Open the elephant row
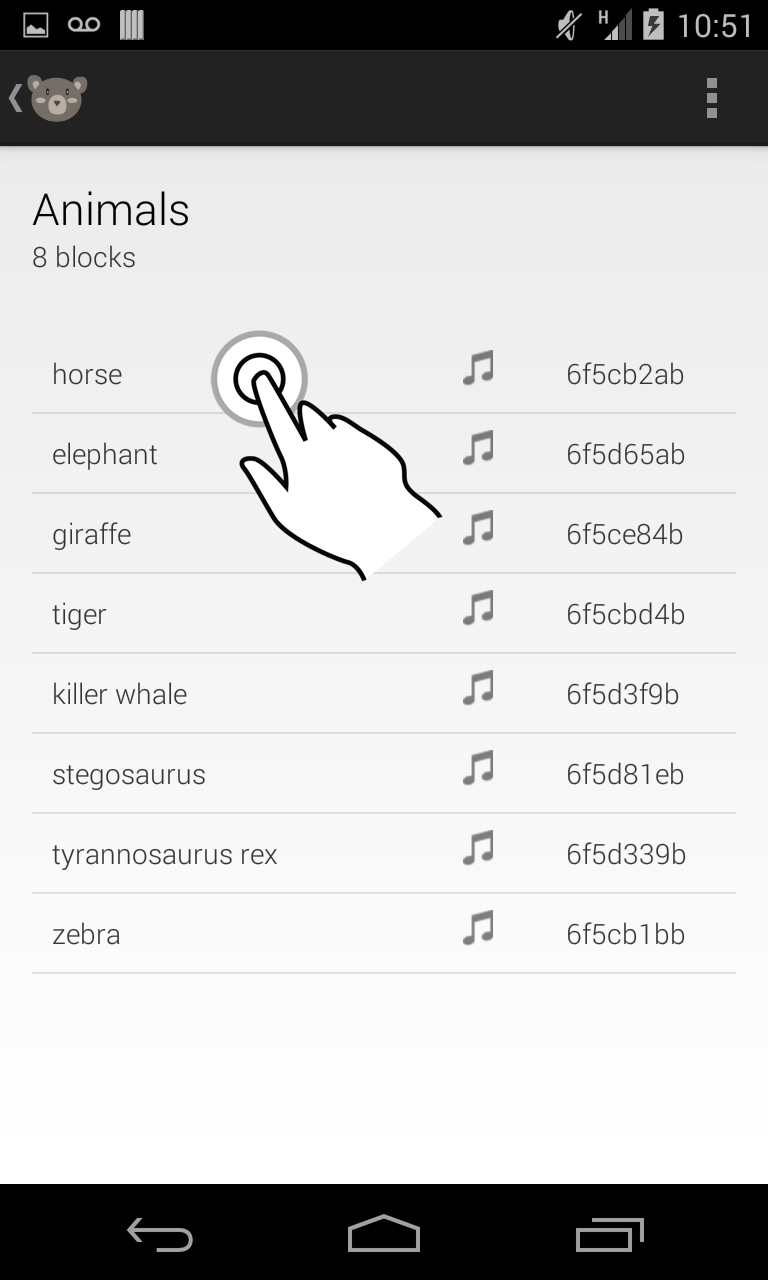This screenshot has width=768, height=1280. click(384, 454)
